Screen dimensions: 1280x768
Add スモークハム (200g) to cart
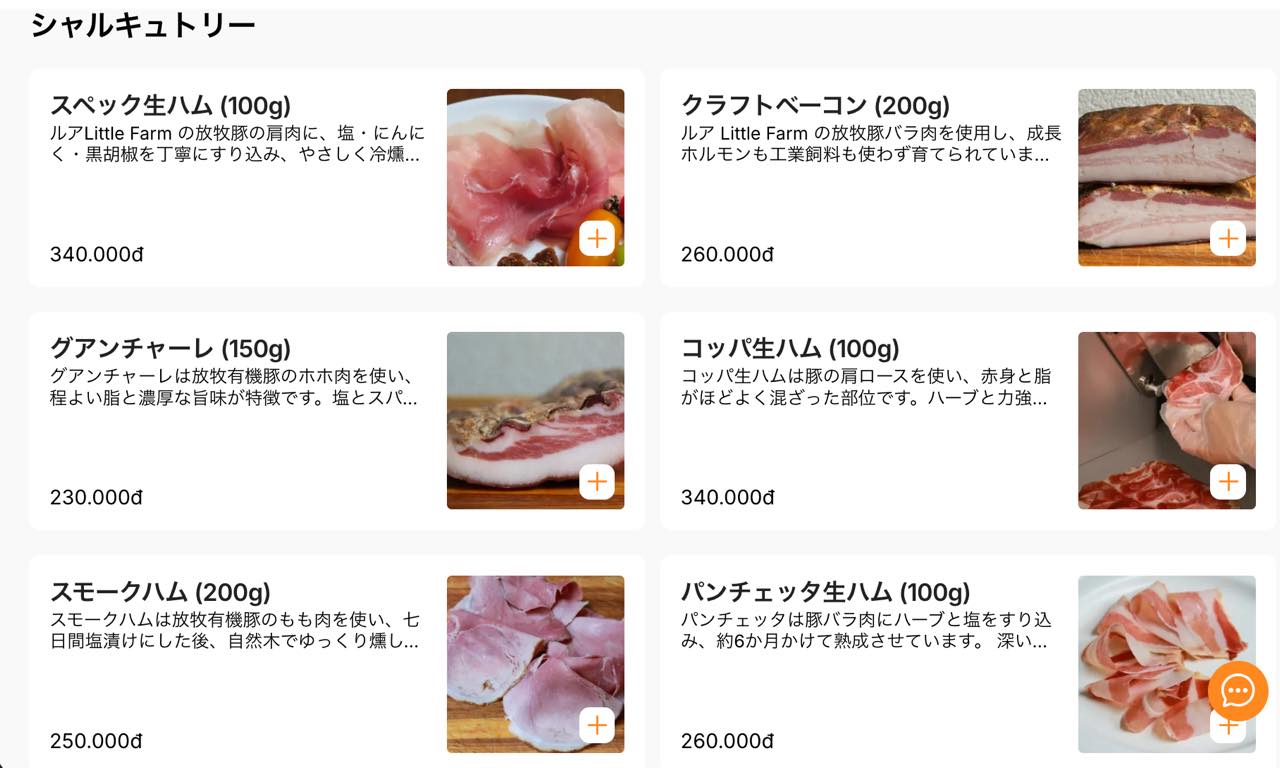597,725
